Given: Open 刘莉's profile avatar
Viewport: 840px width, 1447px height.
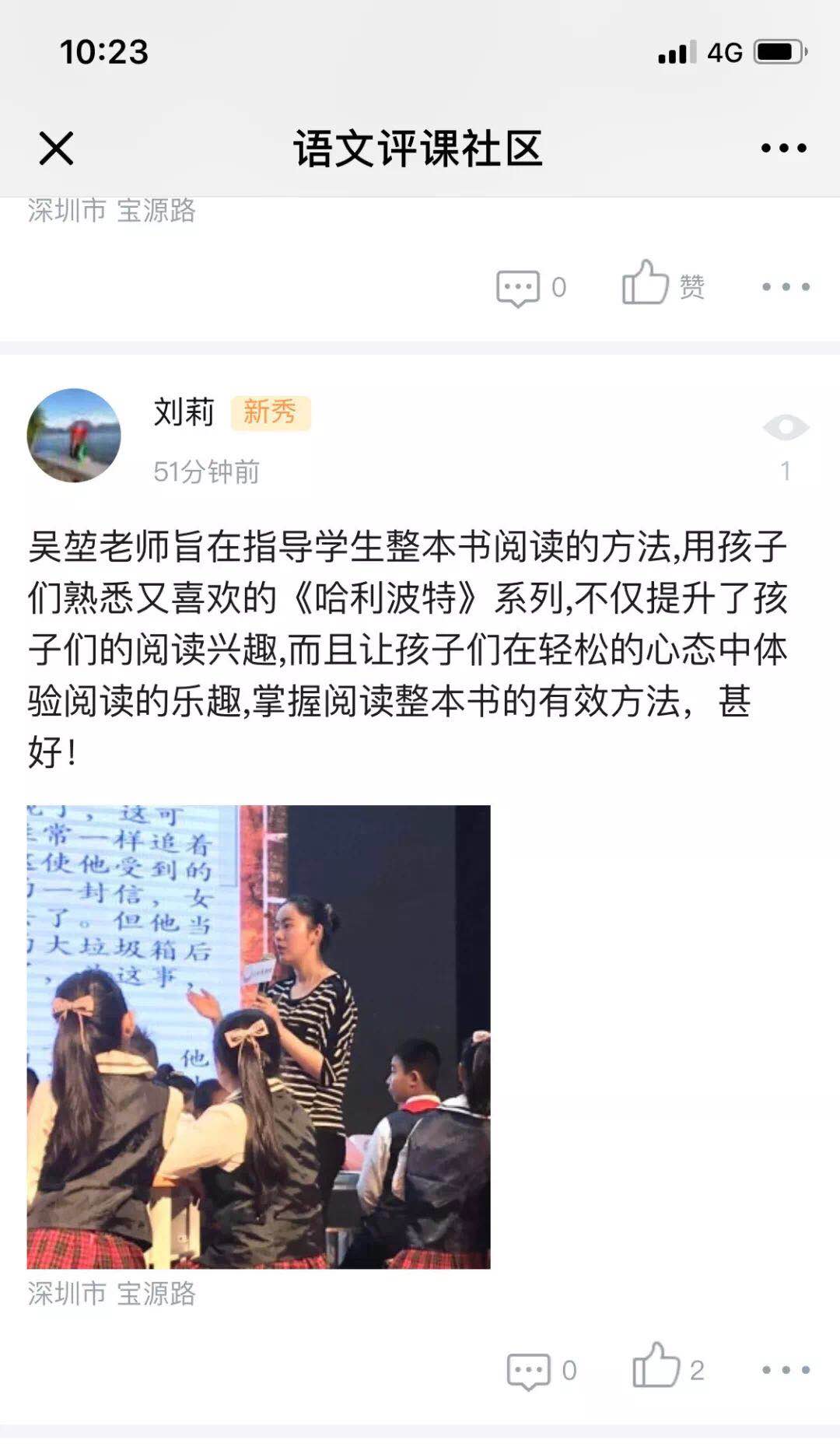Looking at the screenshot, I should tap(74, 435).
